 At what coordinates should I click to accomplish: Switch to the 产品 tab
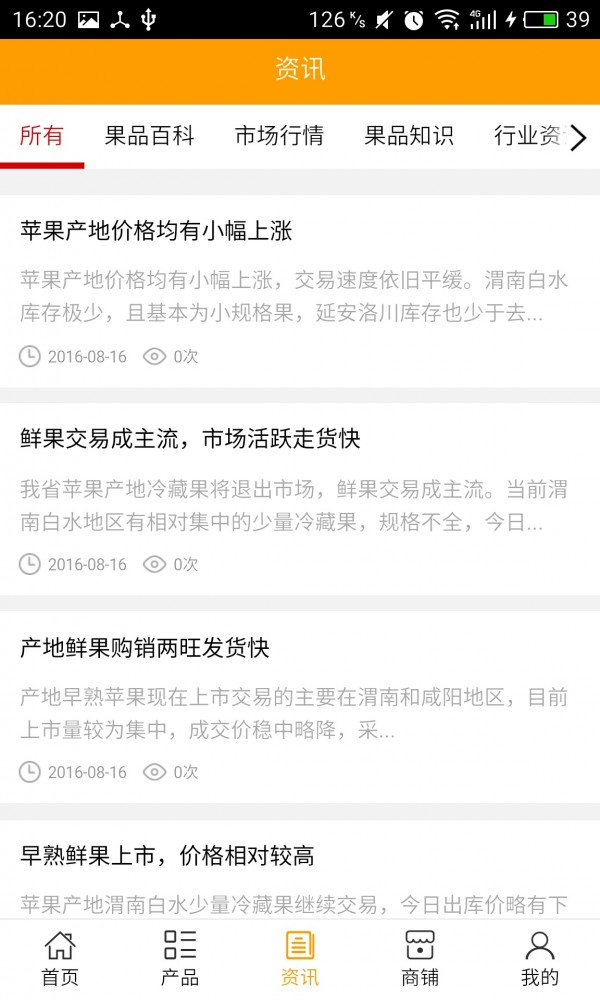coord(180,959)
